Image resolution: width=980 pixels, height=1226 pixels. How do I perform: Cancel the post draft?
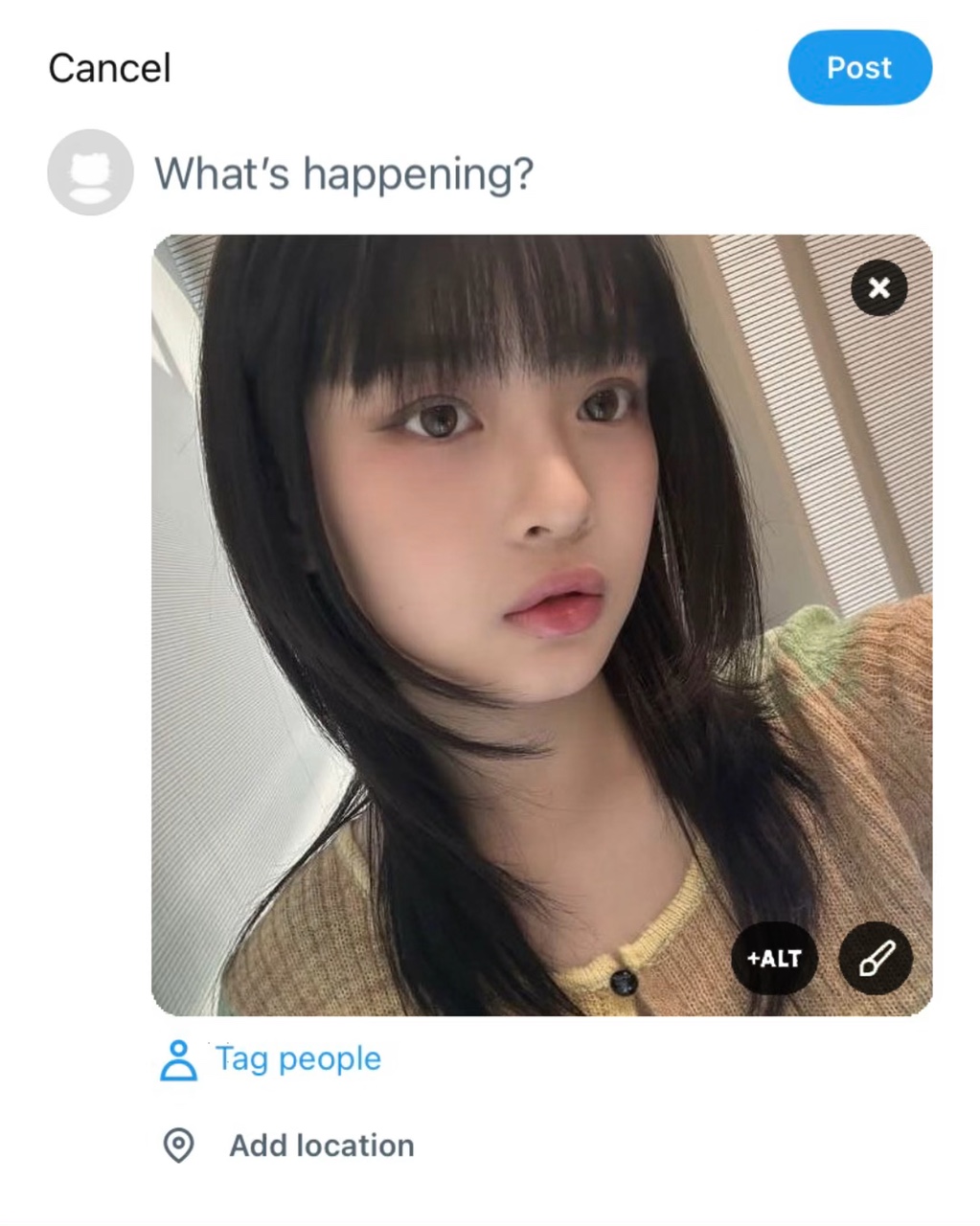(x=109, y=68)
